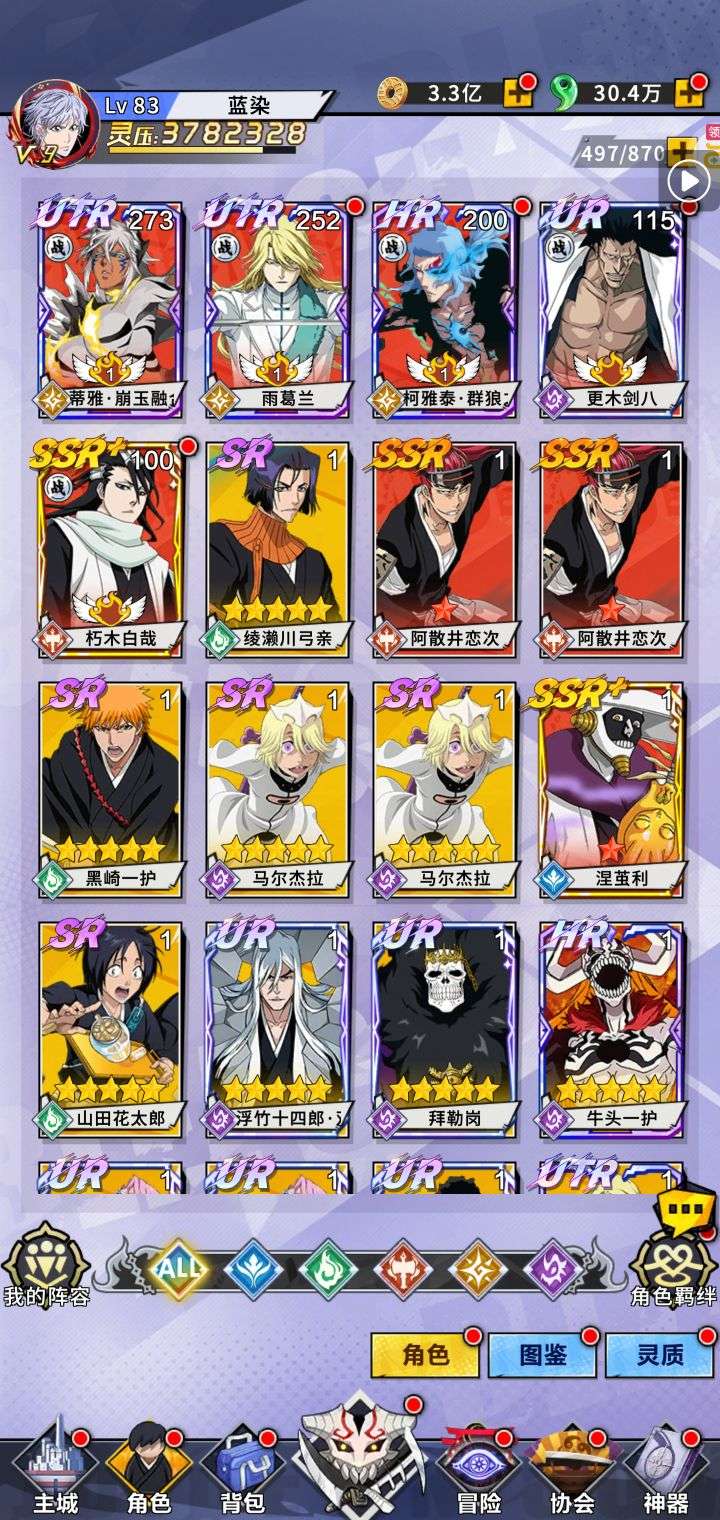Open the 涅茧利 character card
This screenshot has height=1520, width=720.
[x=612, y=789]
